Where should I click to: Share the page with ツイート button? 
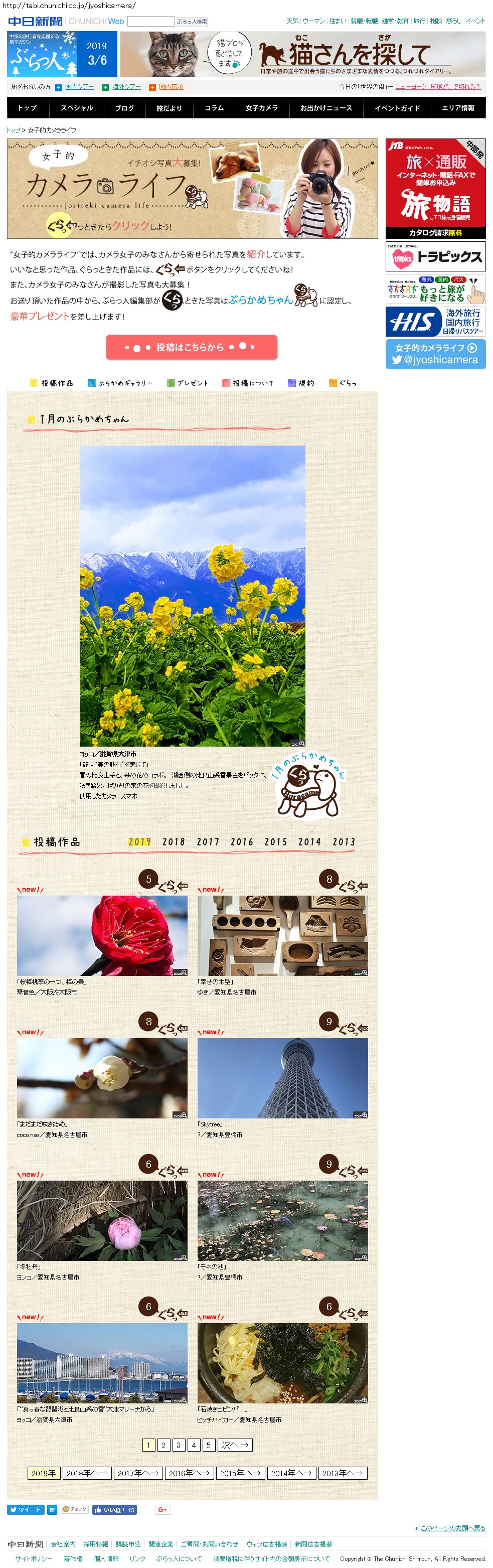[x=25, y=1510]
